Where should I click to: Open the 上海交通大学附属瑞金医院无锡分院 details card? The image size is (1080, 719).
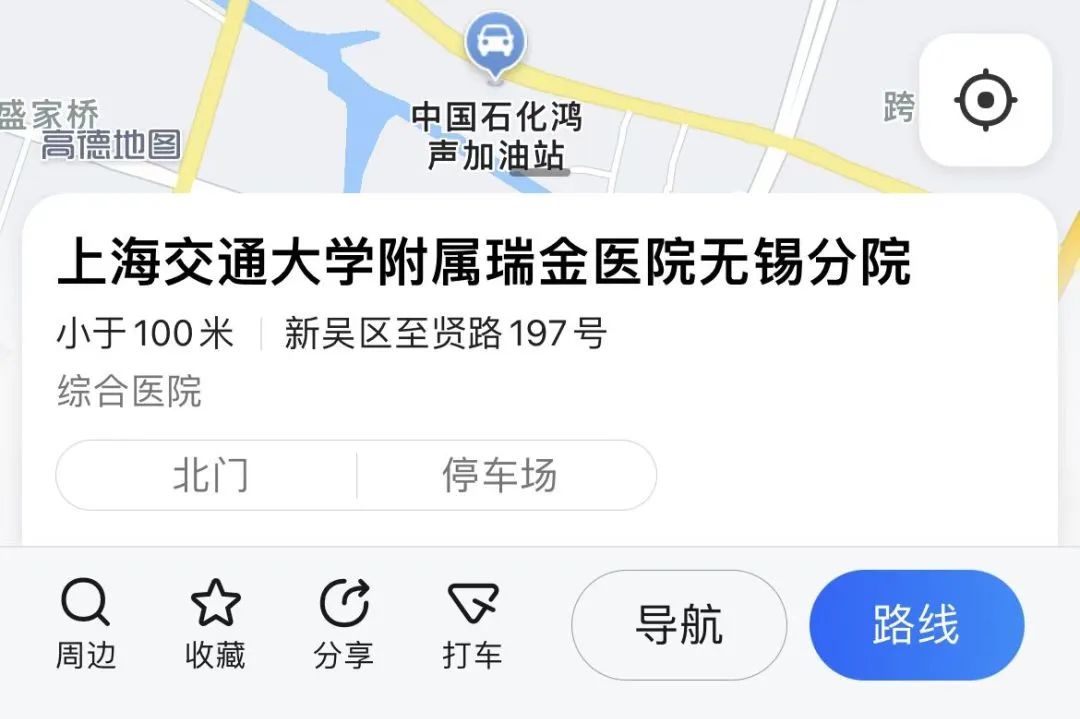click(484, 264)
